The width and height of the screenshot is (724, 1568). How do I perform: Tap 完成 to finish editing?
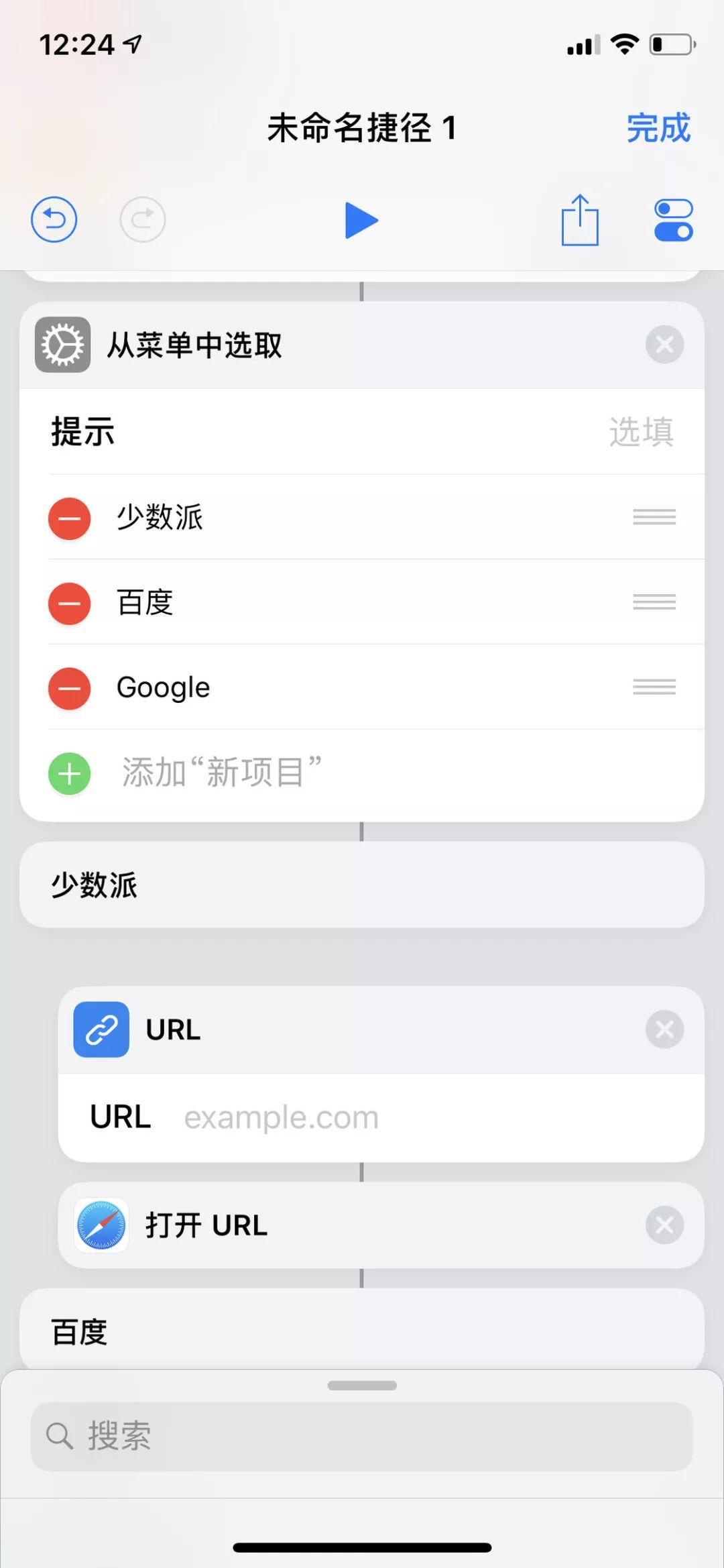[x=659, y=127]
